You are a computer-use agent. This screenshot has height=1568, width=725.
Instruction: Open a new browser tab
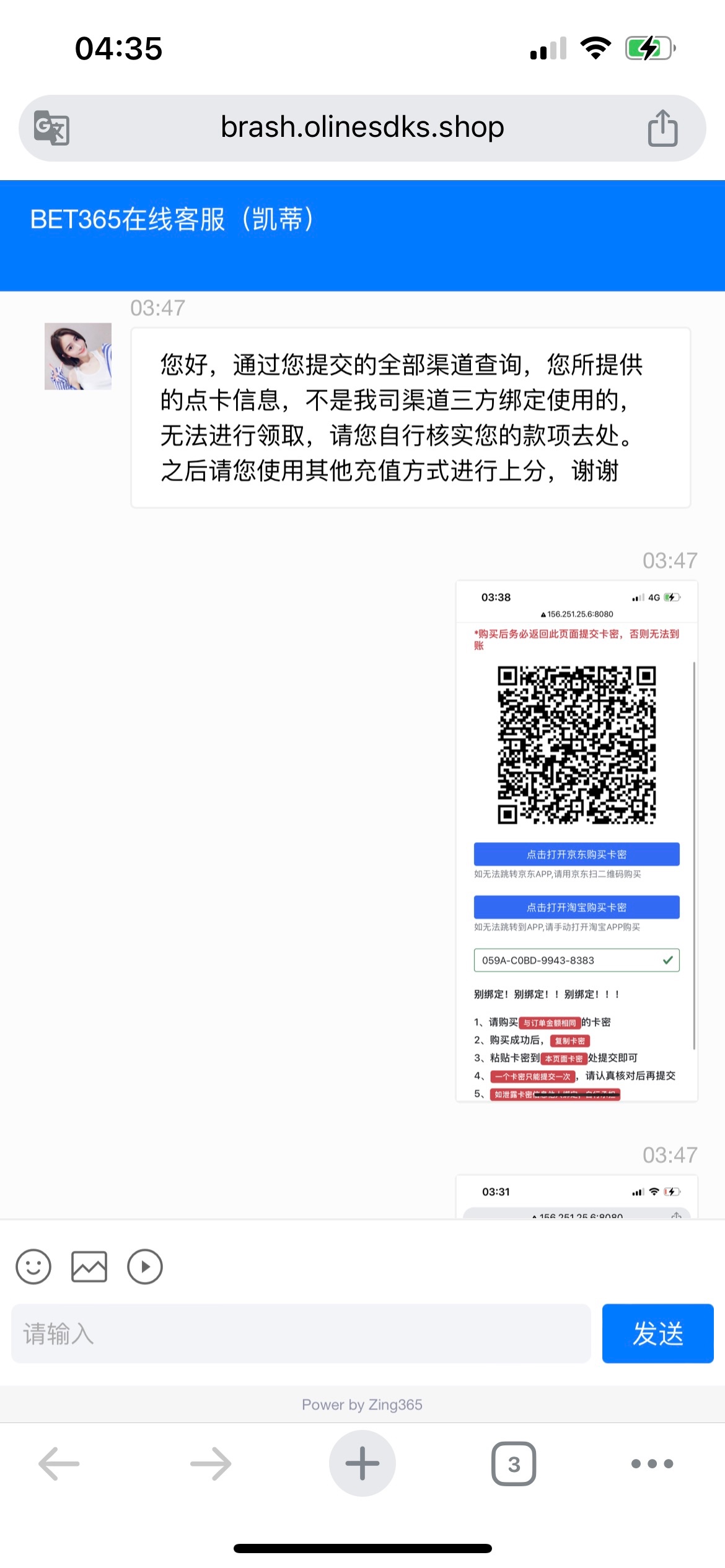(x=362, y=1463)
